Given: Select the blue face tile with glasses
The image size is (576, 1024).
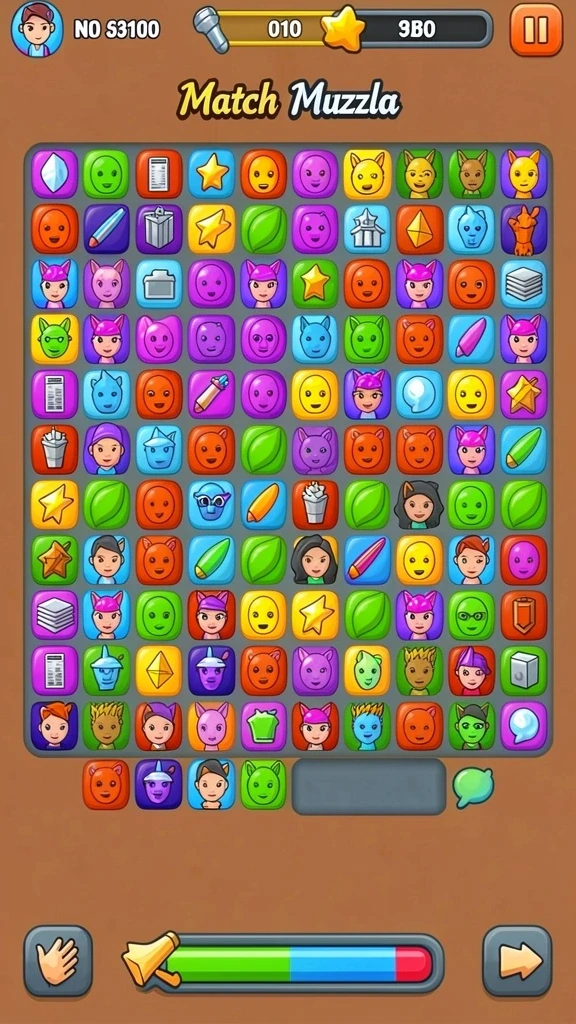Looking at the screenshot, I should point(212,505).
